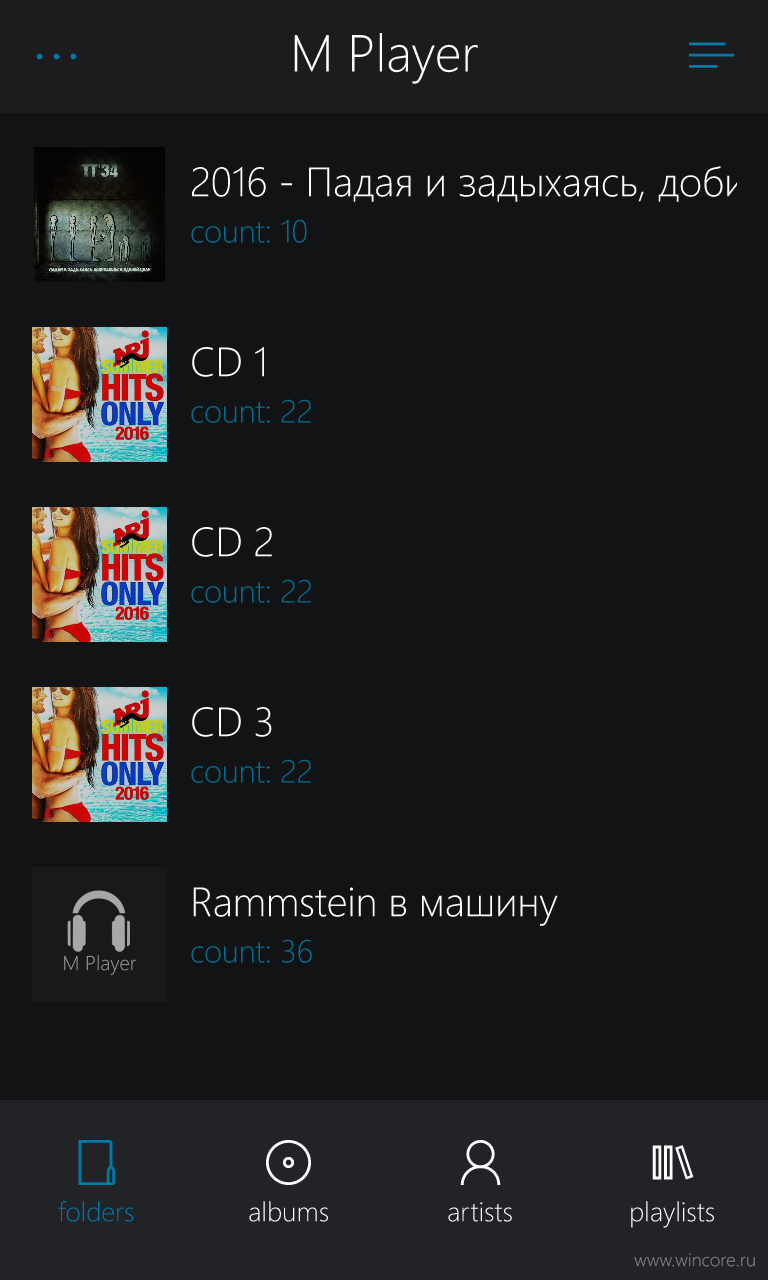Screen dimensions: 768x1280
Task: Select the folders tab
Action: tap(96, 1183)
